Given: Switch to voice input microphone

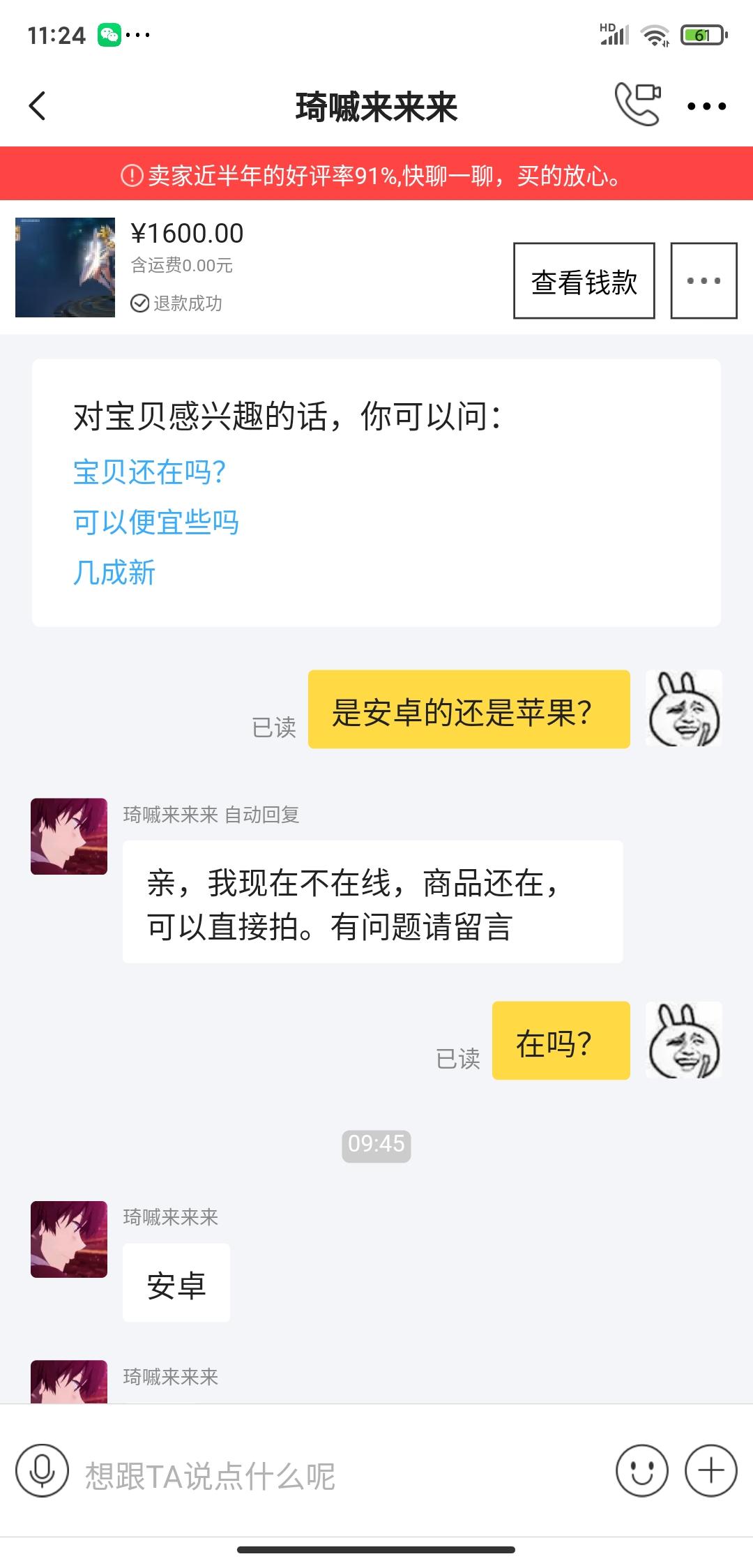Looking at the screenshot, I should [43, 1470].
